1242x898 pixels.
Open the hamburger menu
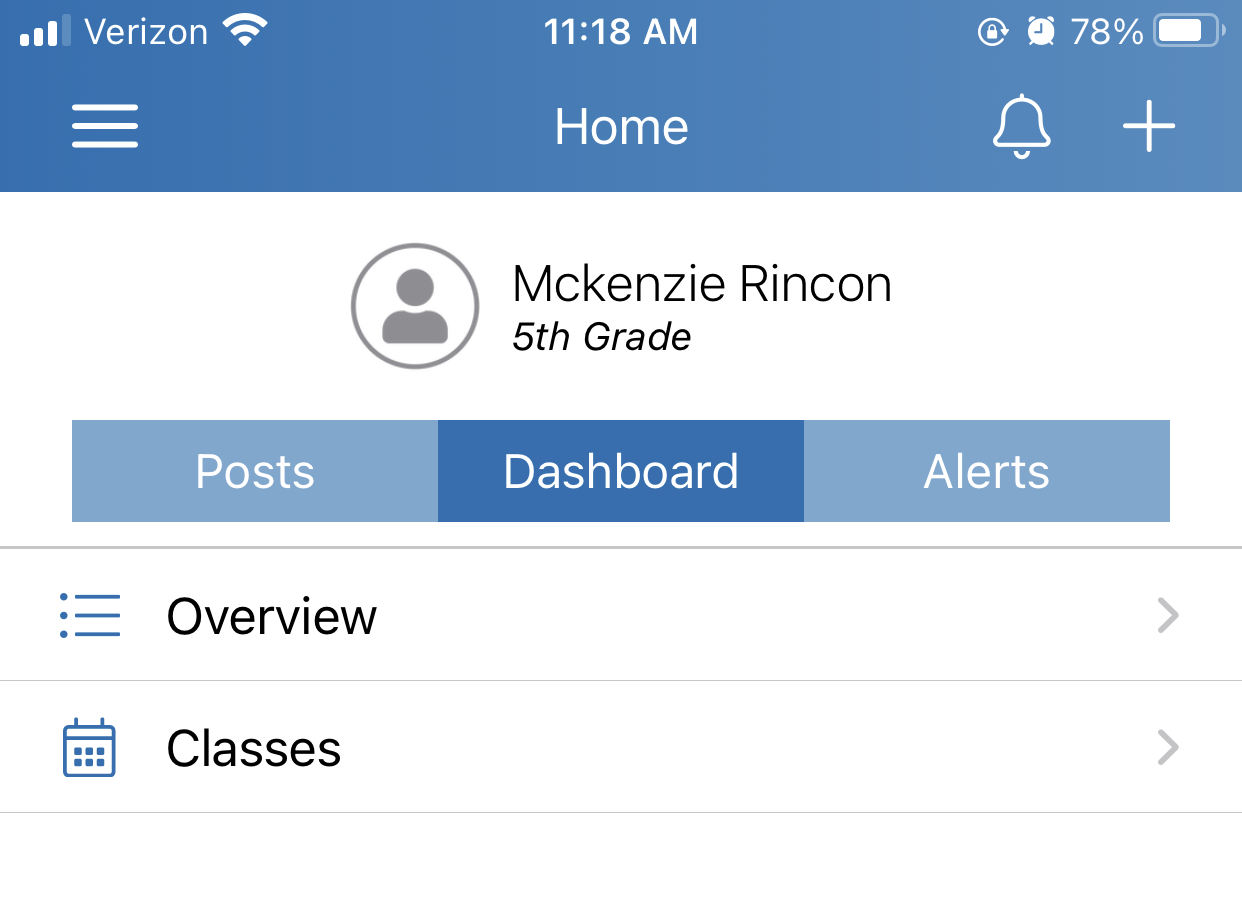(x=105, y=127)
